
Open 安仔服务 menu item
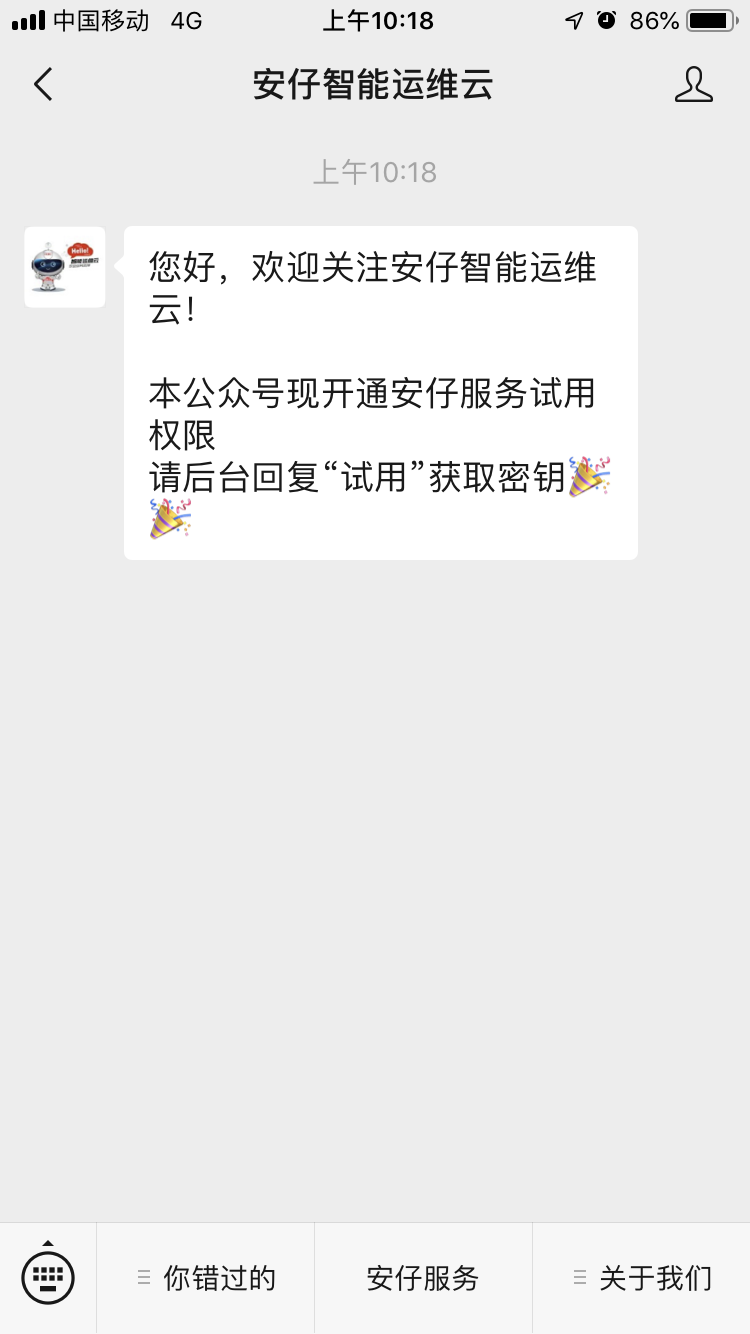point(423,1278)
